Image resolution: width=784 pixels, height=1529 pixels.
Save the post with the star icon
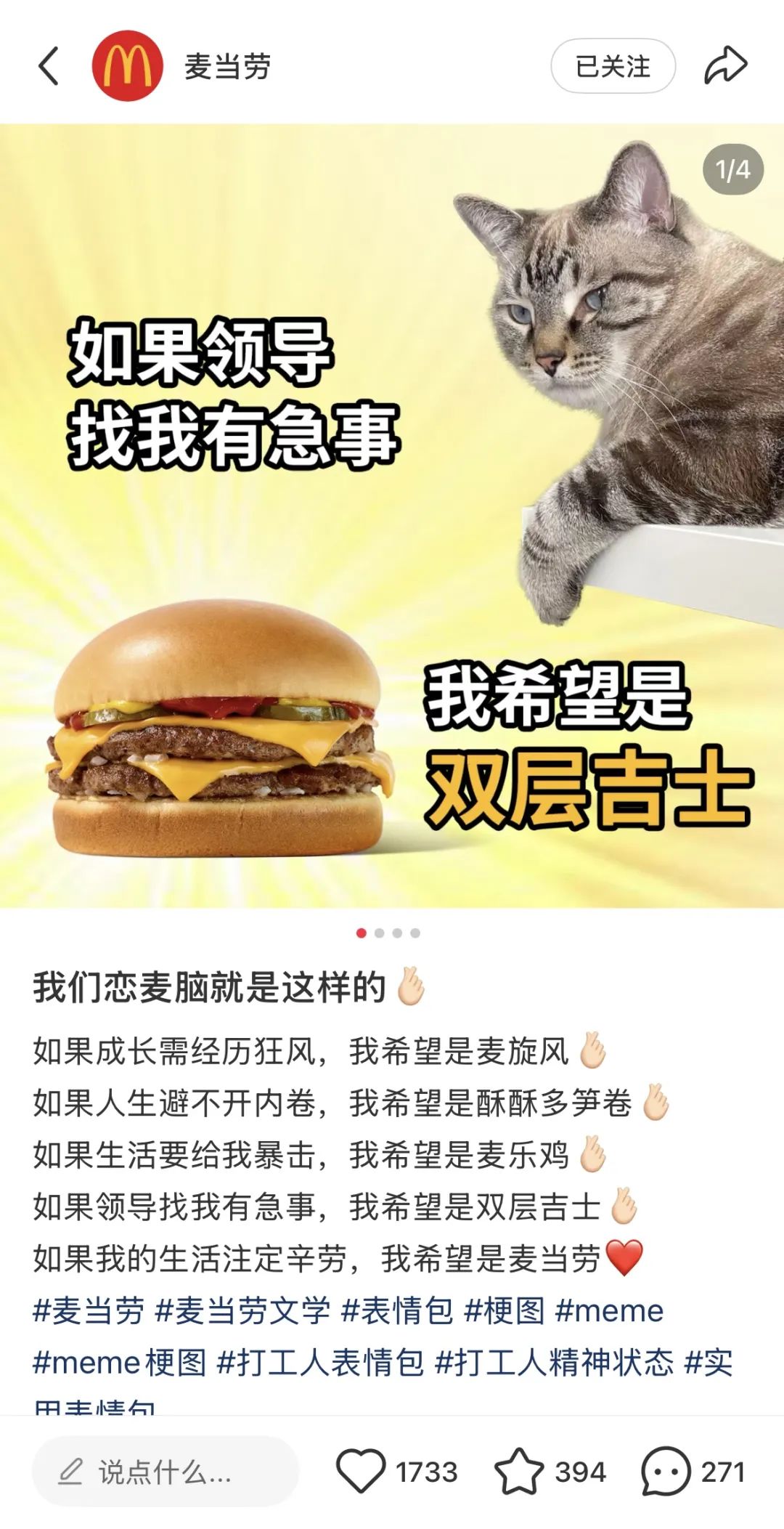pos(518,1472)
